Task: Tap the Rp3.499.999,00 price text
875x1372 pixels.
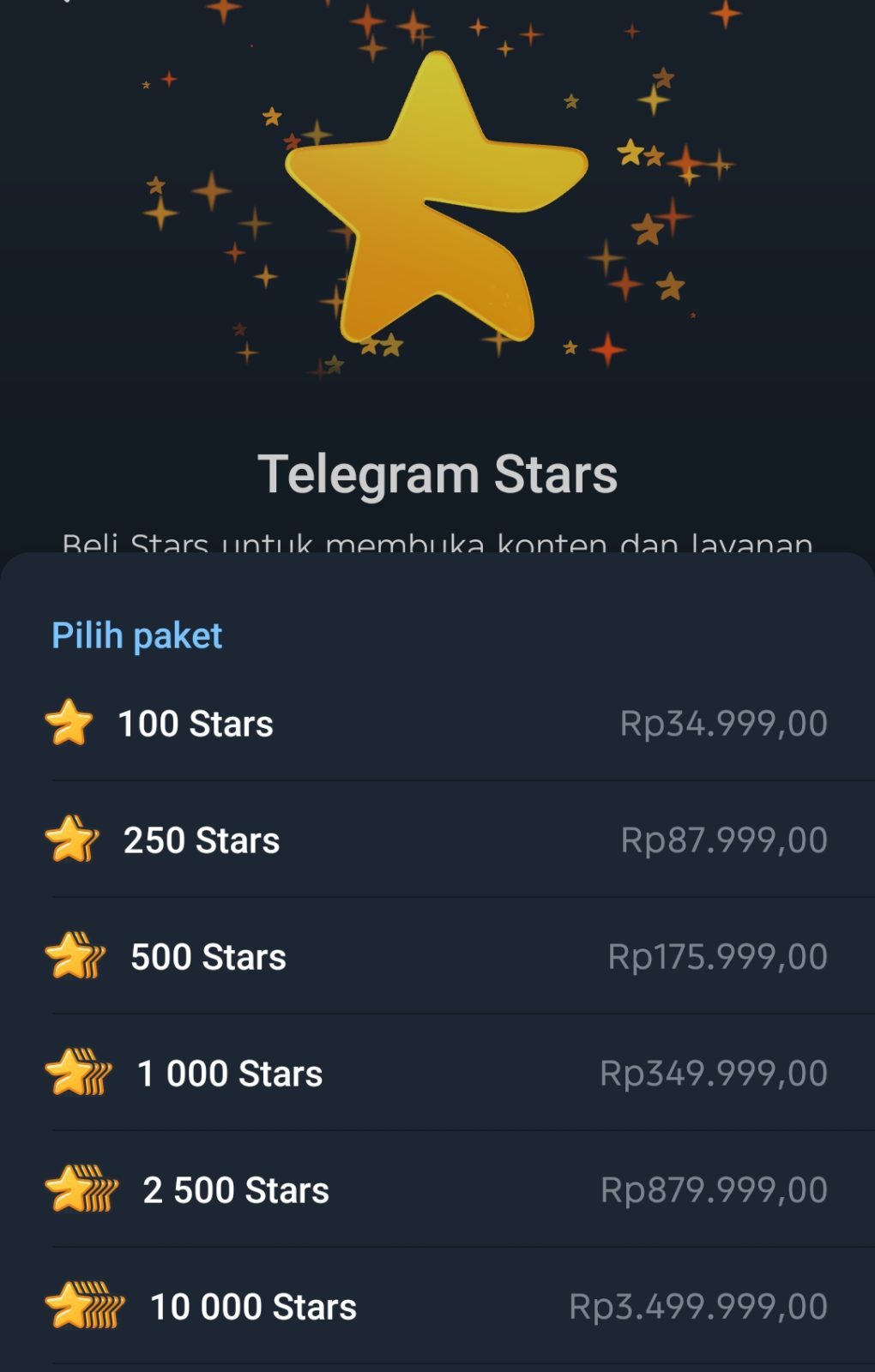Action: pyautogui.click(x=697, y=1306)
